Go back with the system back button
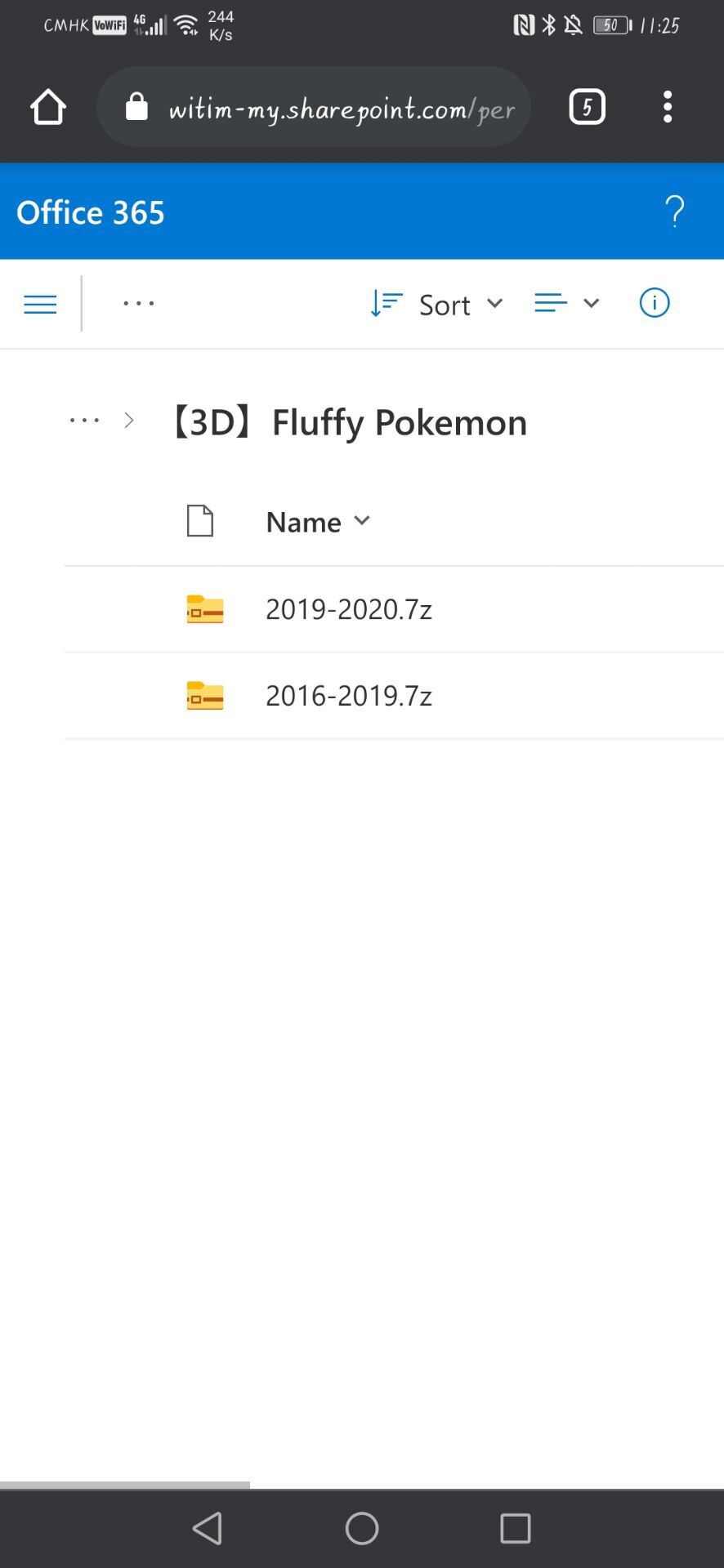 point(208,1528)
